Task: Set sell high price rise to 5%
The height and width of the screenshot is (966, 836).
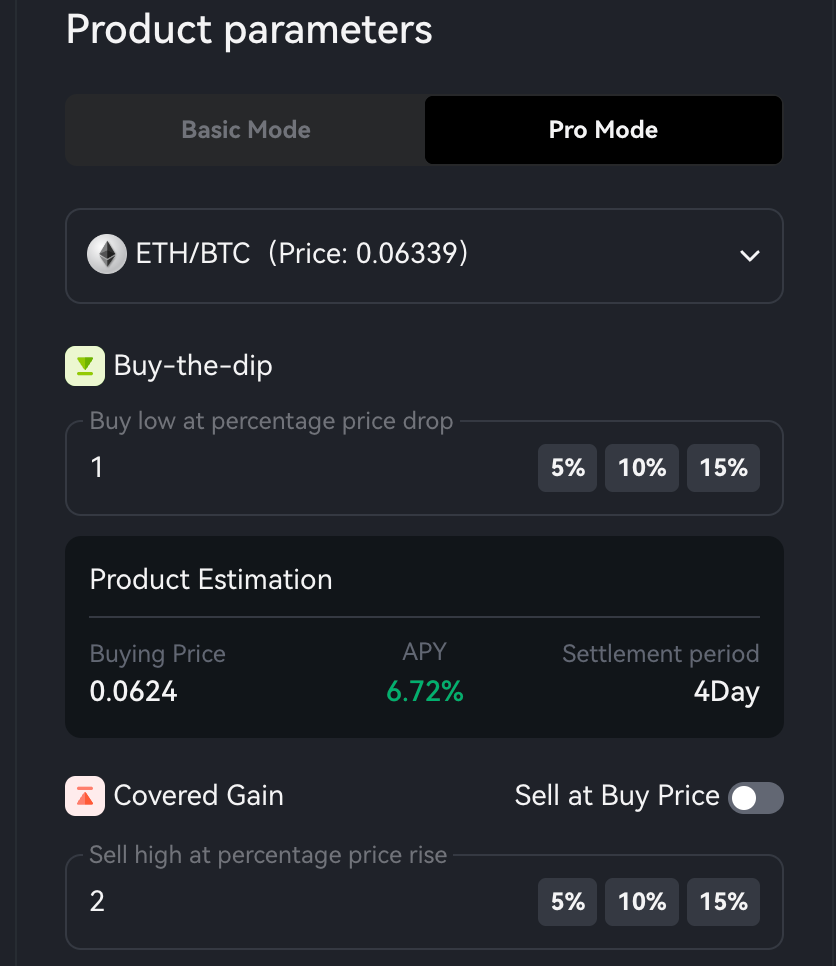Action: (568, 902)
